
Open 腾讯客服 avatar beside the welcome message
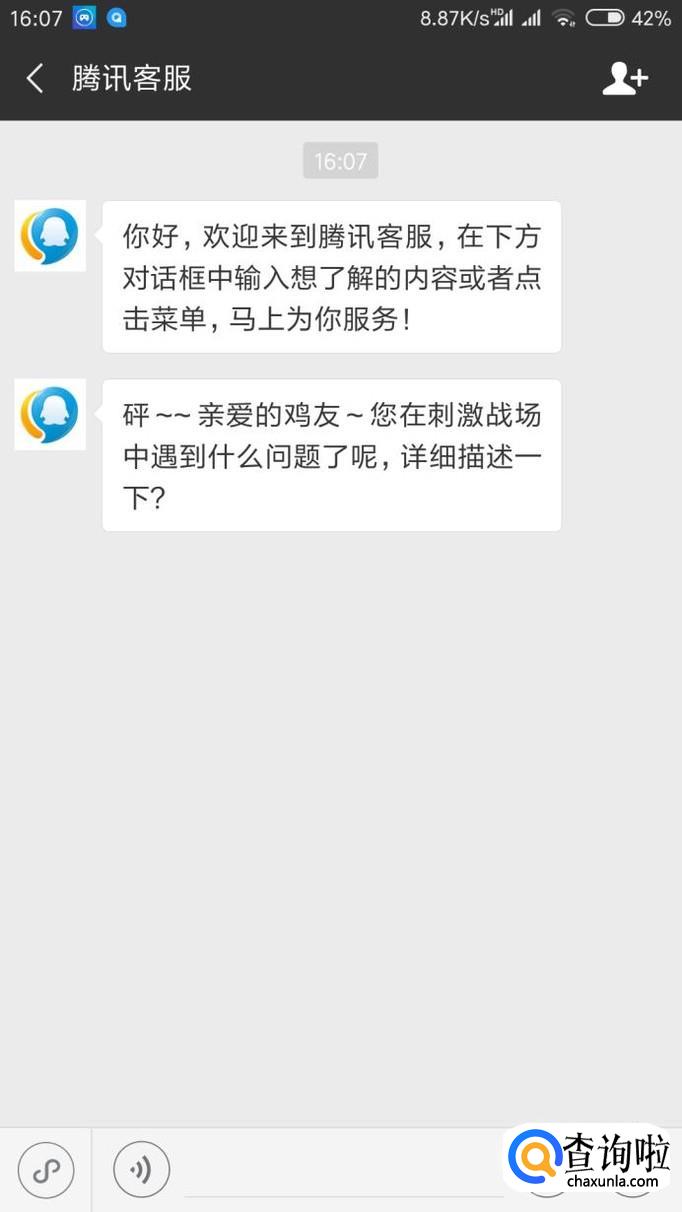click(50, 236)
